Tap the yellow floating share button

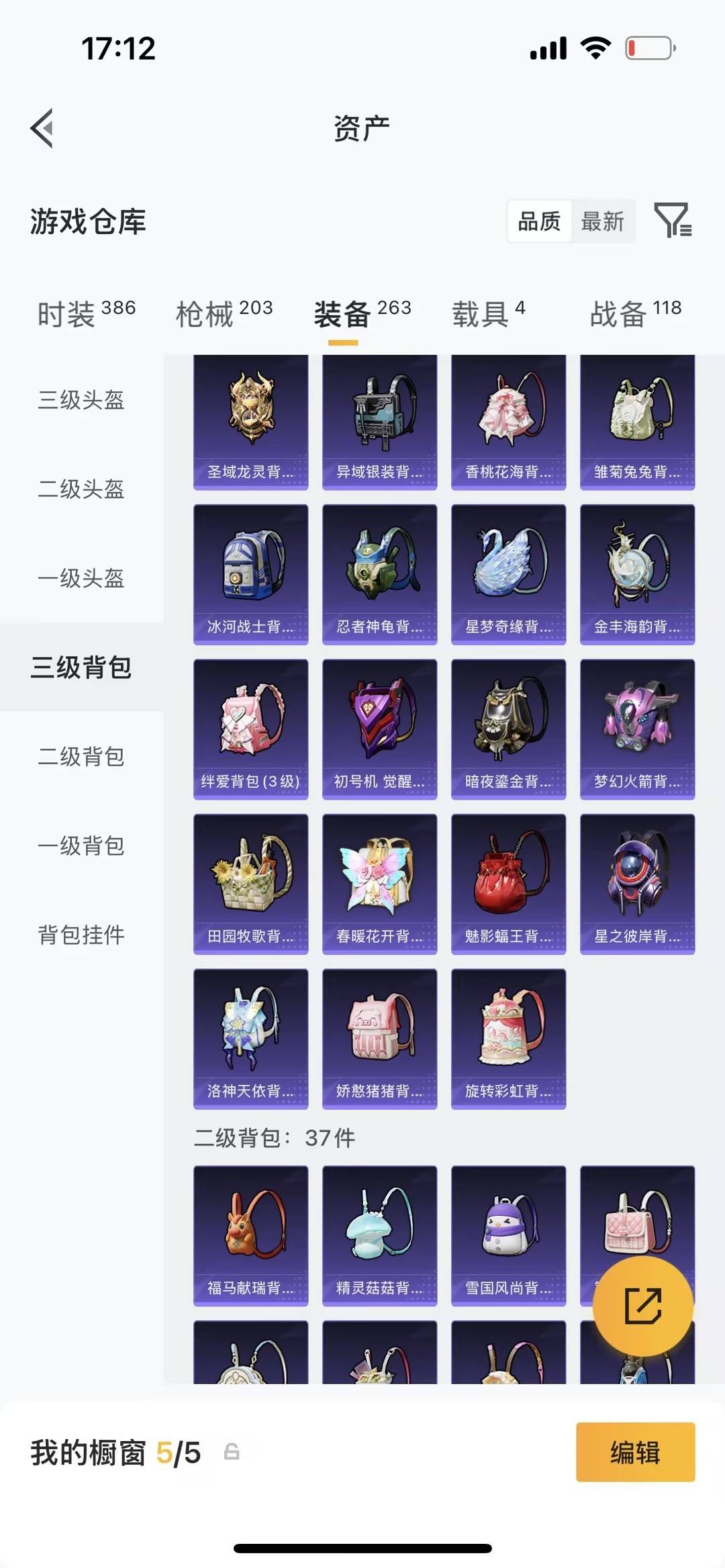[642, 1306]
